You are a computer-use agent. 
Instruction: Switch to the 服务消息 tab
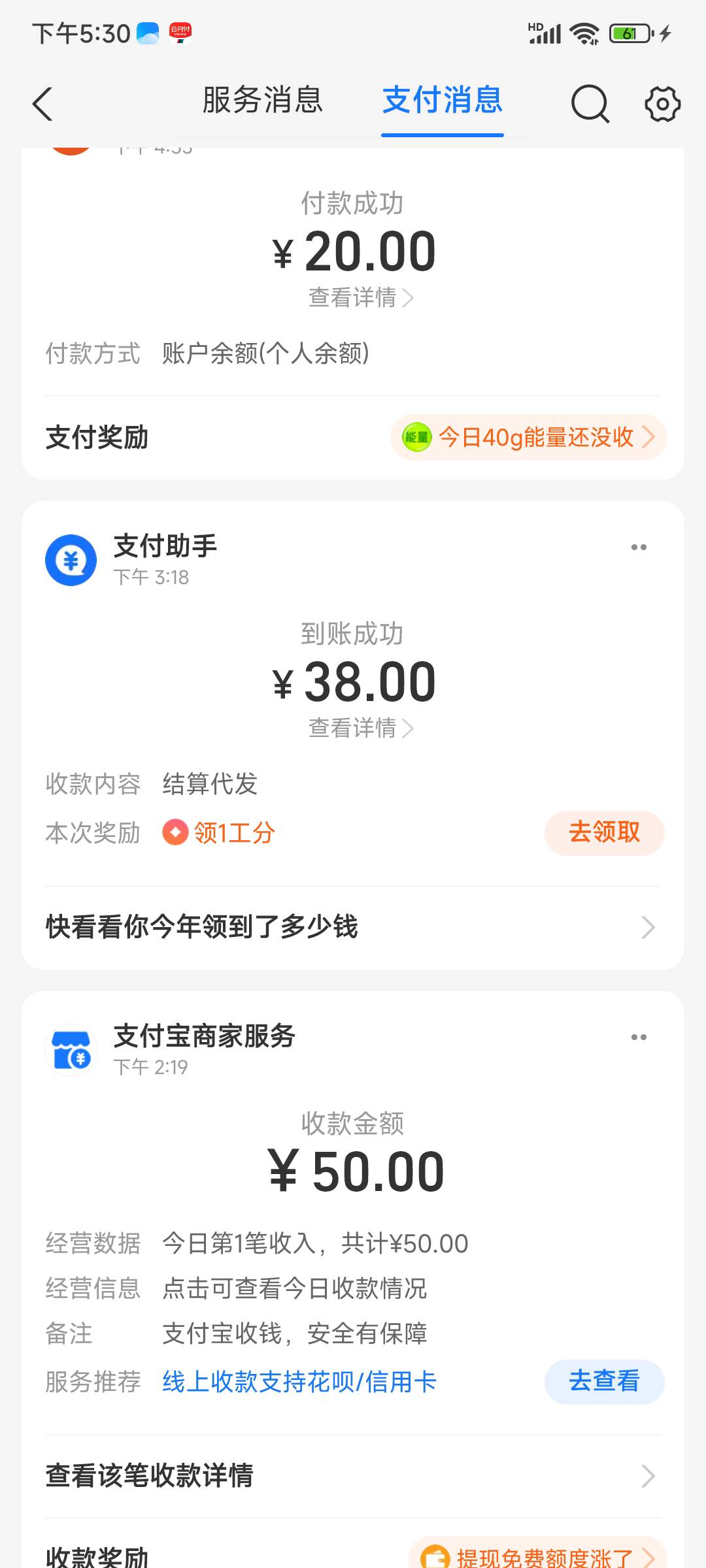[263, 100]
